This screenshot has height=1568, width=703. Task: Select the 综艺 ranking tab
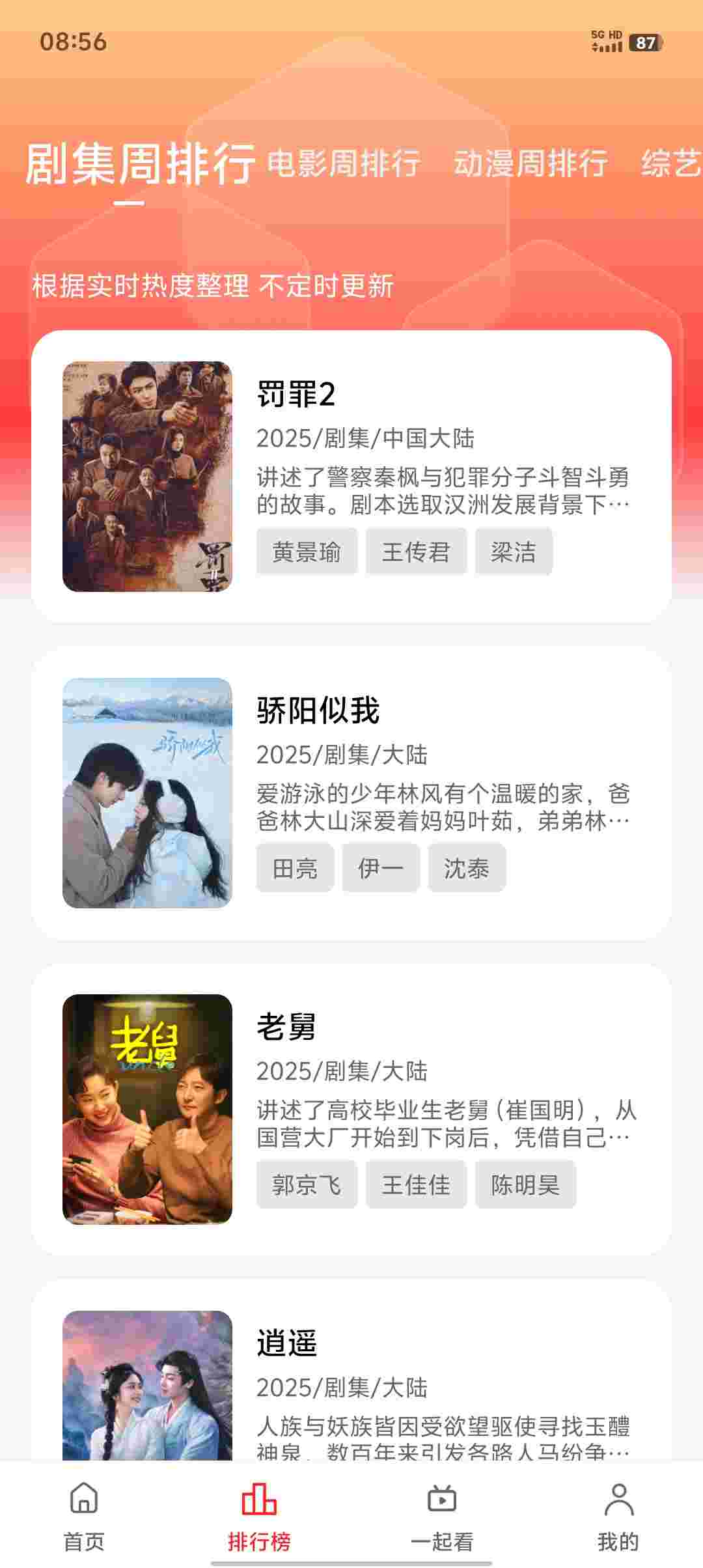pos(670,163)
